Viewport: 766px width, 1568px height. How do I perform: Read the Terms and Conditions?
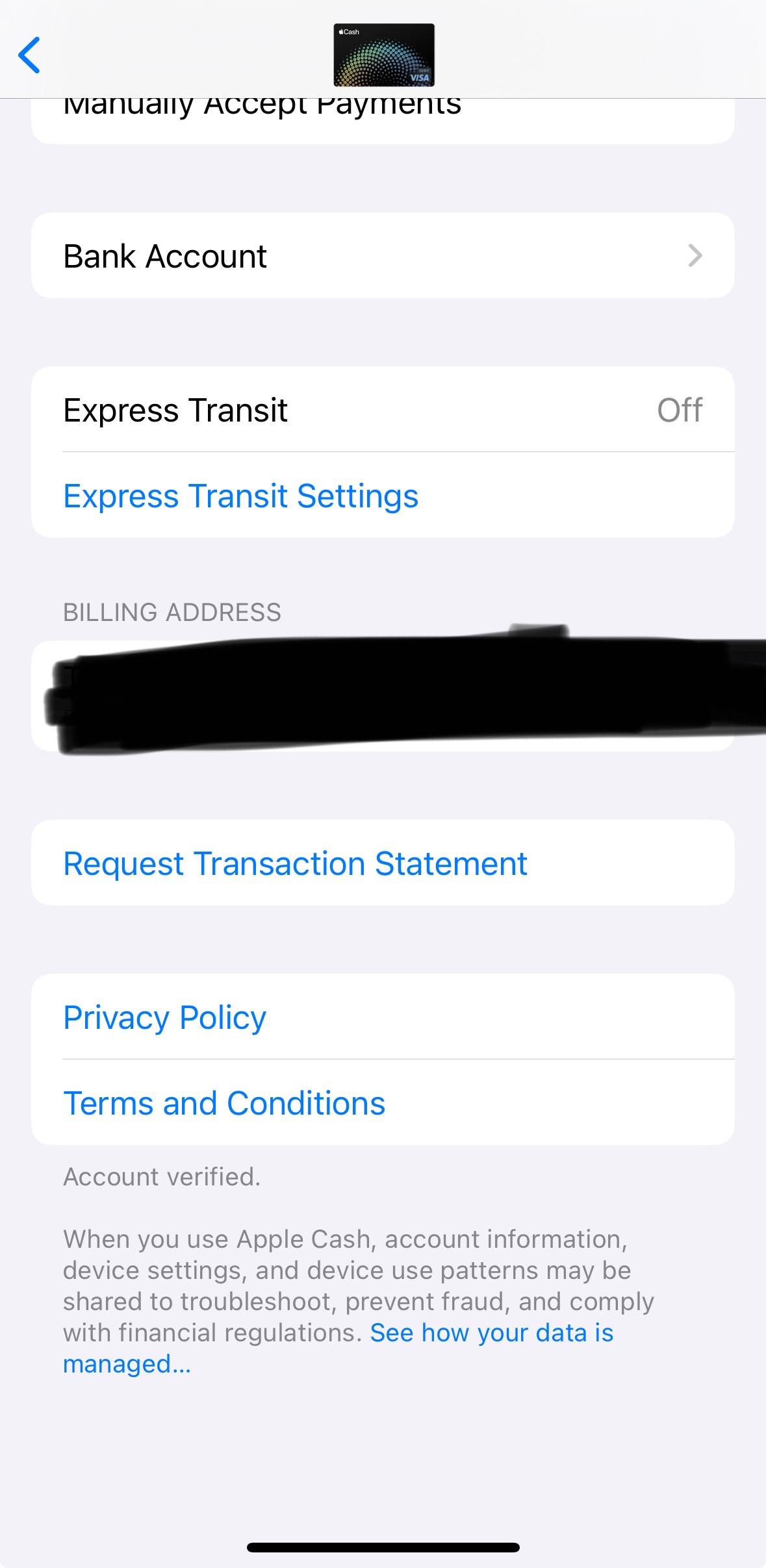coord(224,1104)
